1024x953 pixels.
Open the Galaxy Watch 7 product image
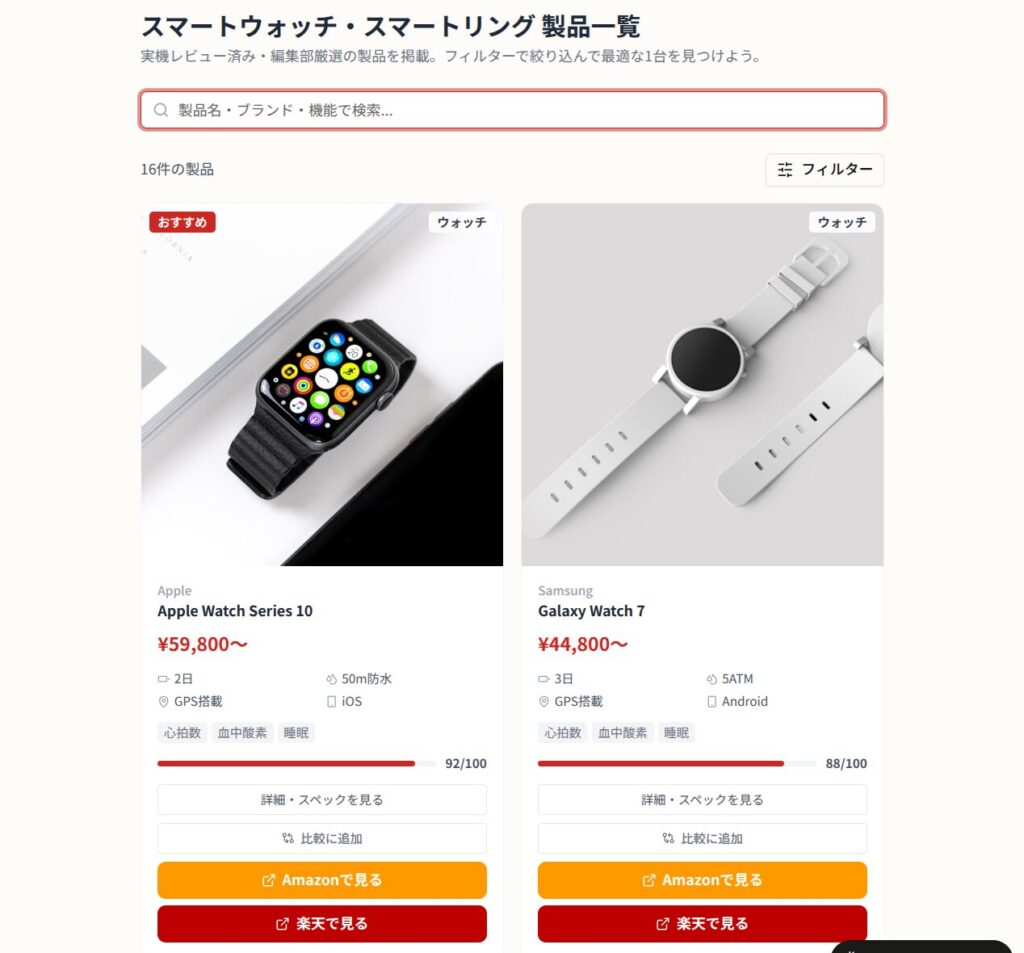702,385
